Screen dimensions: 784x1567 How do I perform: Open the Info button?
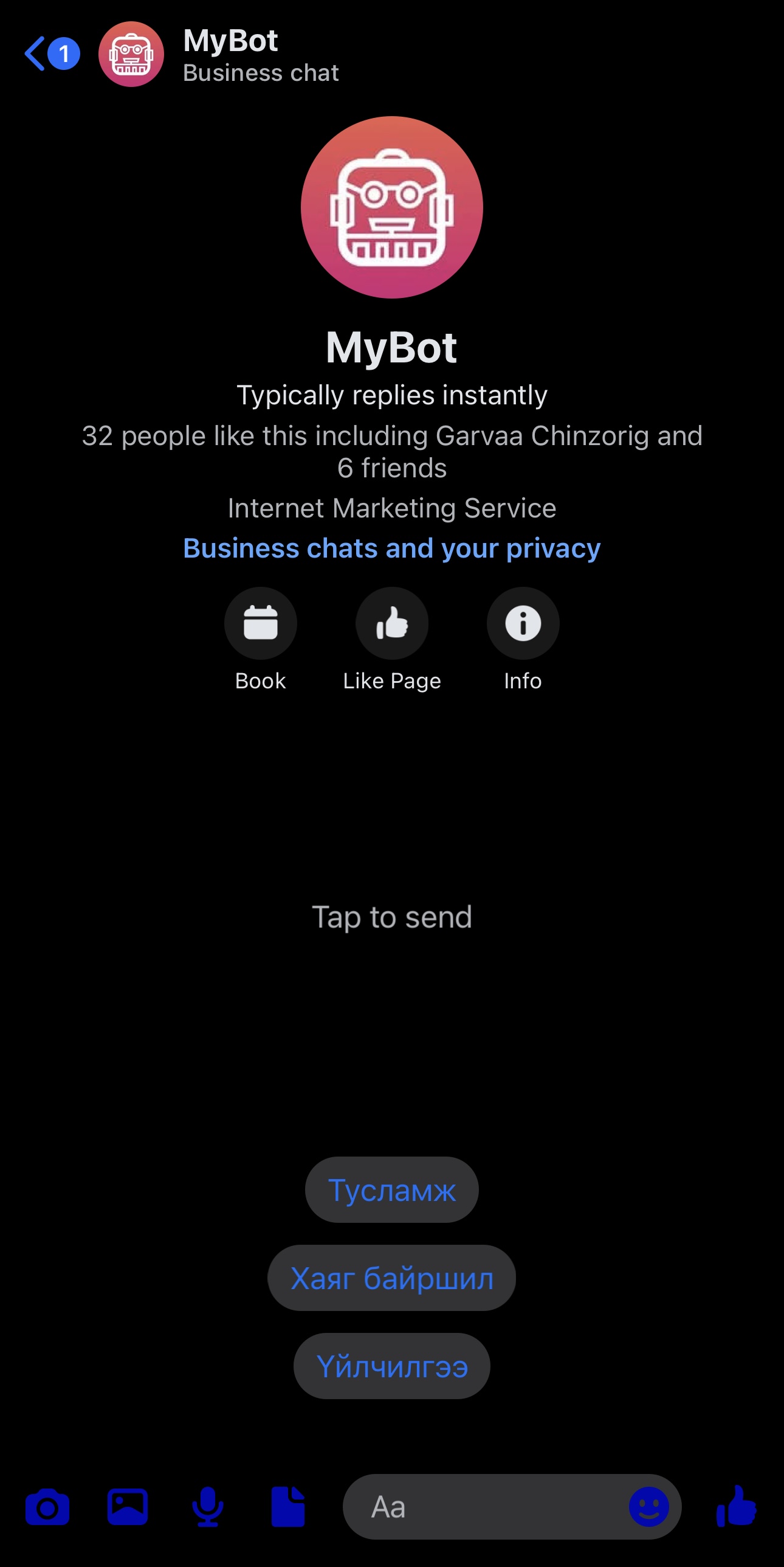click(x=523, y=623)
